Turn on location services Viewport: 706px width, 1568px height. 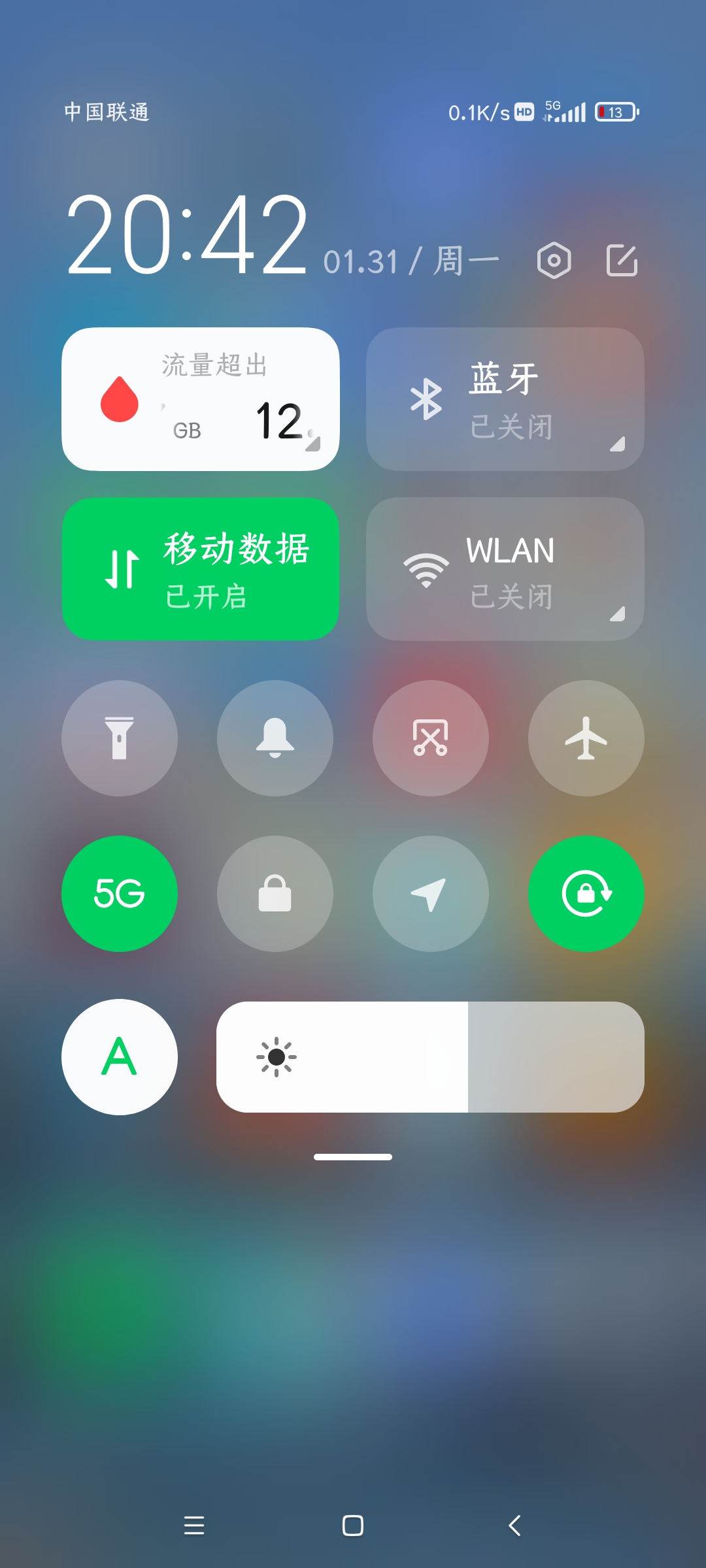click(x=431, y=894)
